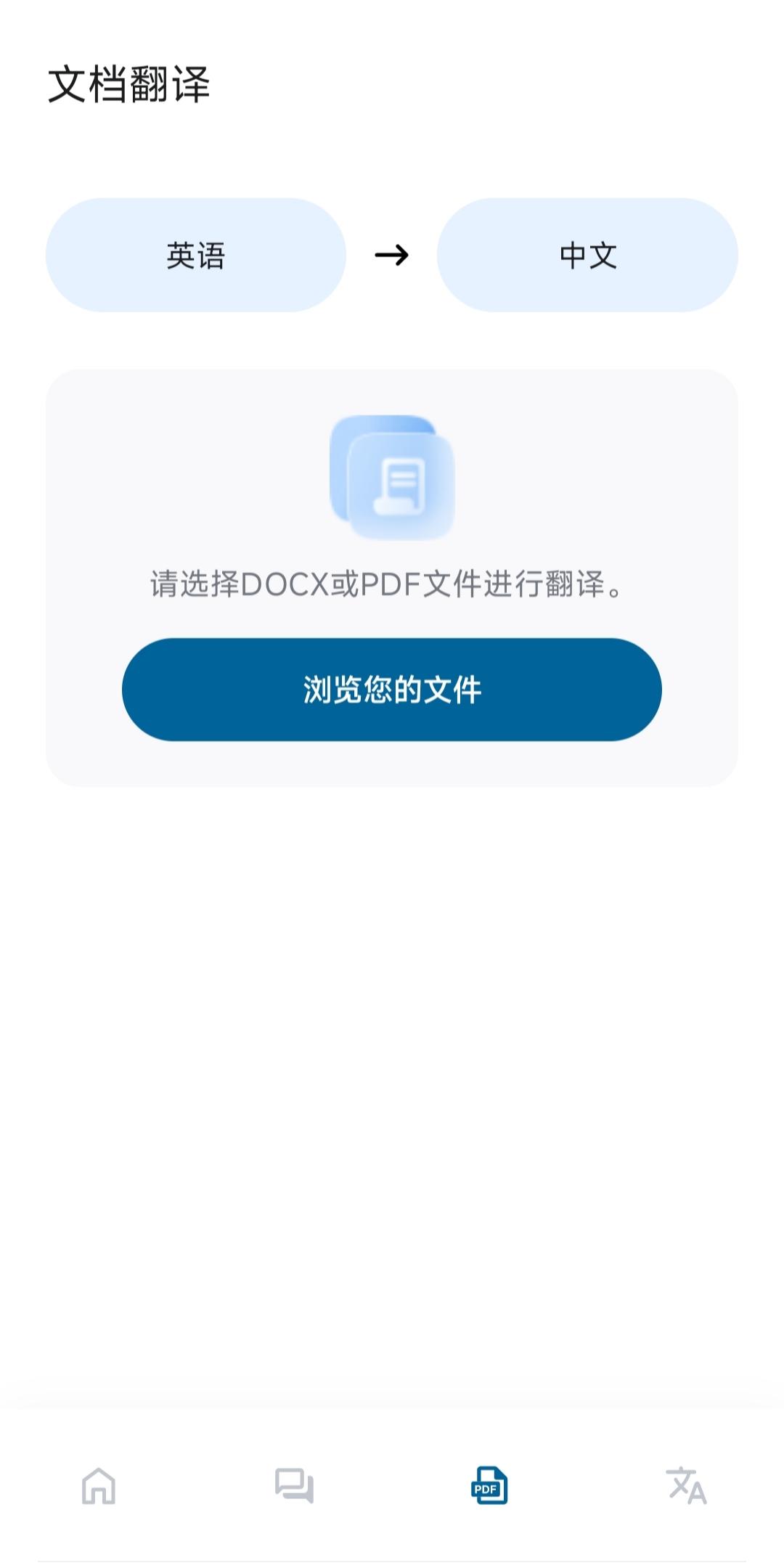Go to the home tab
The height and width of the screenshot is (1568, 784).
pyautogui.click(x=99, y=1485)
